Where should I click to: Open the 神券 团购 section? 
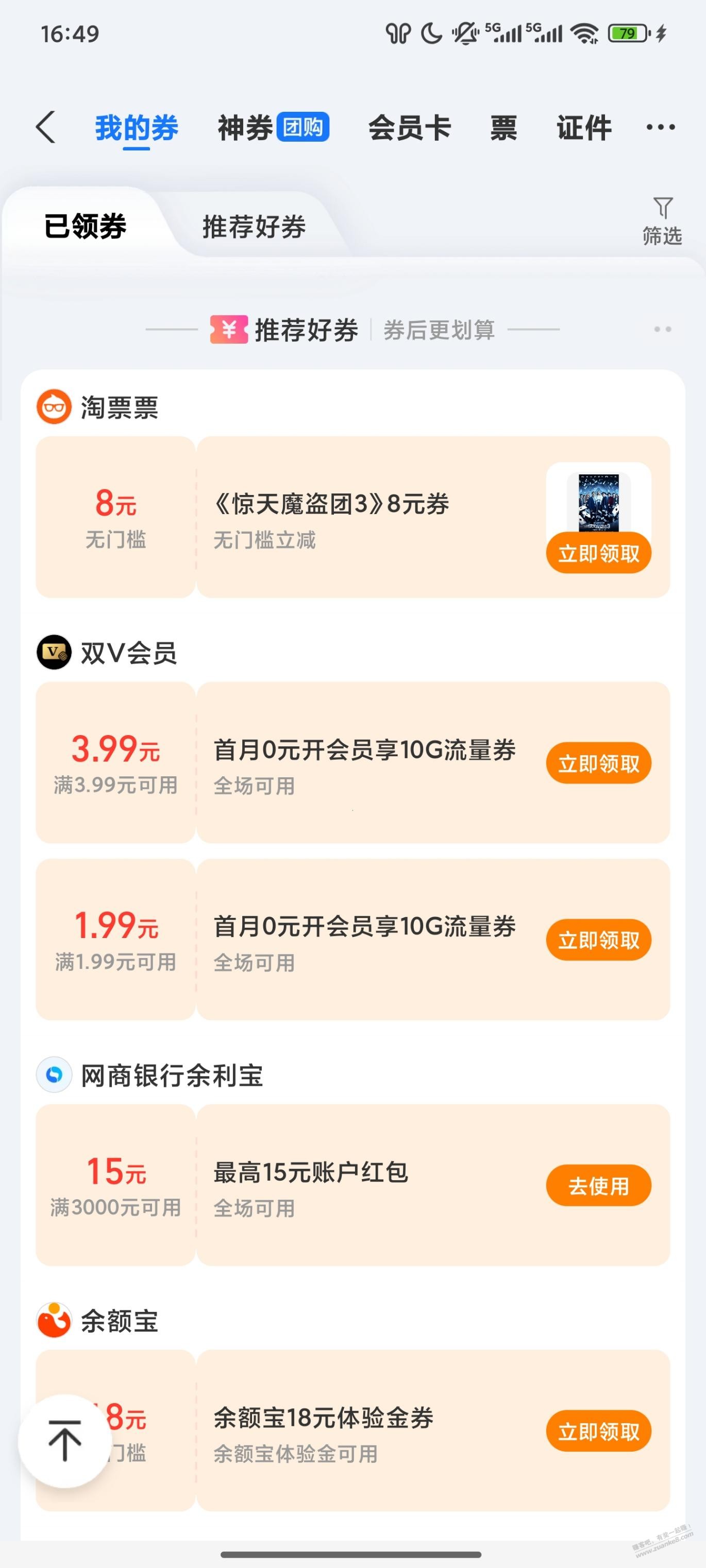click(x=271, y=128)
